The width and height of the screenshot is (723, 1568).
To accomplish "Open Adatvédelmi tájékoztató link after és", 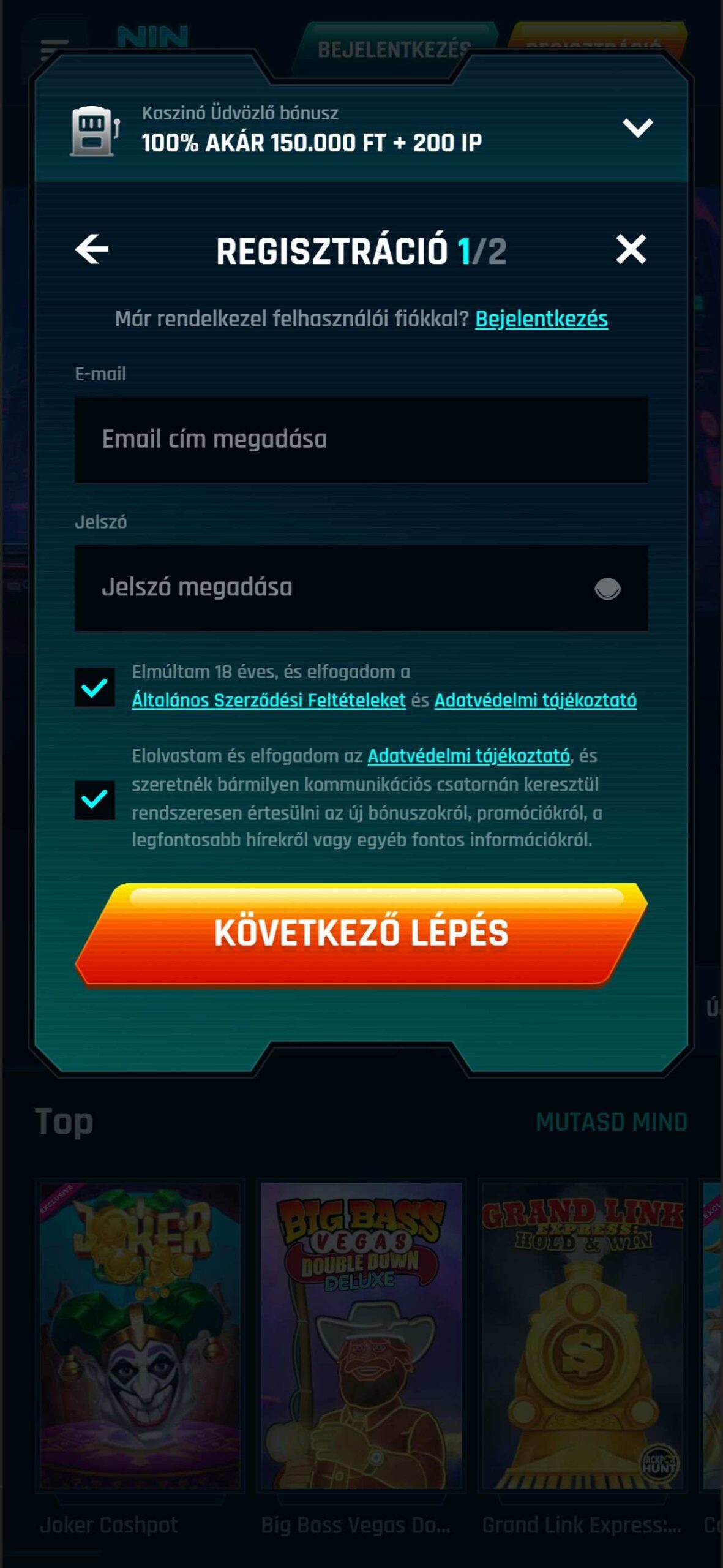I will [535, 700].
